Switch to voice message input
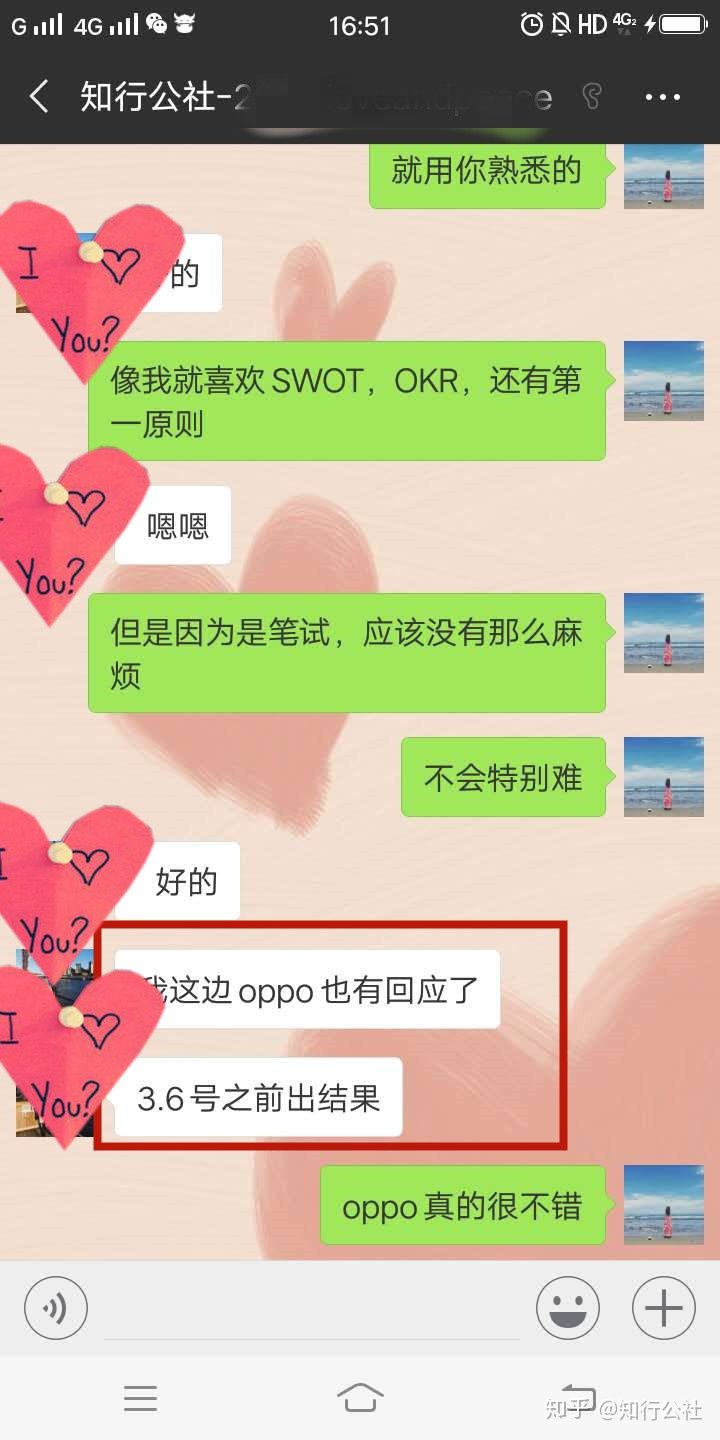The image size is (720, 1440). 56,1307
